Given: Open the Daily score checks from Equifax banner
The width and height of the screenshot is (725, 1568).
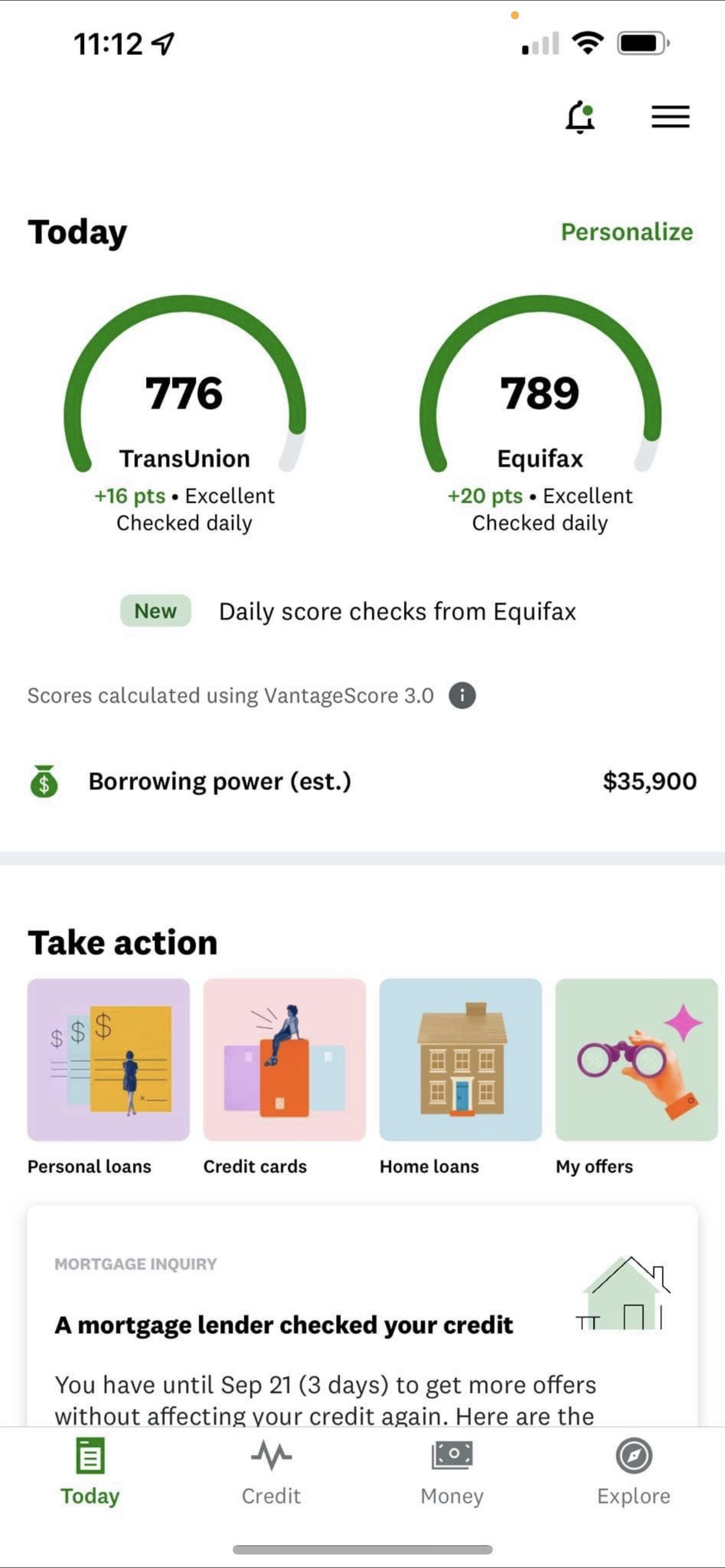Looking at the screenshot, I should coord(348,611).
